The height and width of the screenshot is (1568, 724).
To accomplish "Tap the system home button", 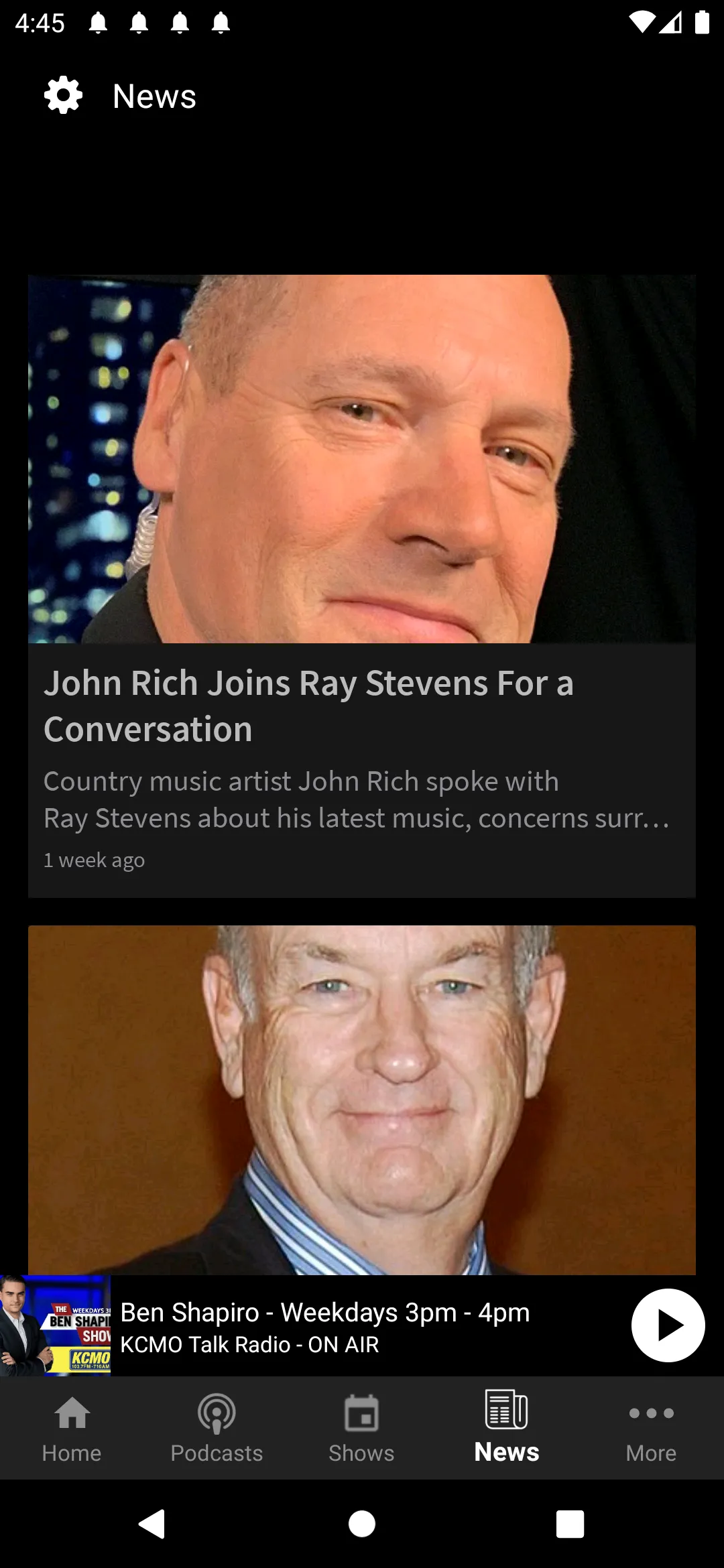I will [x=362, y=1524].
